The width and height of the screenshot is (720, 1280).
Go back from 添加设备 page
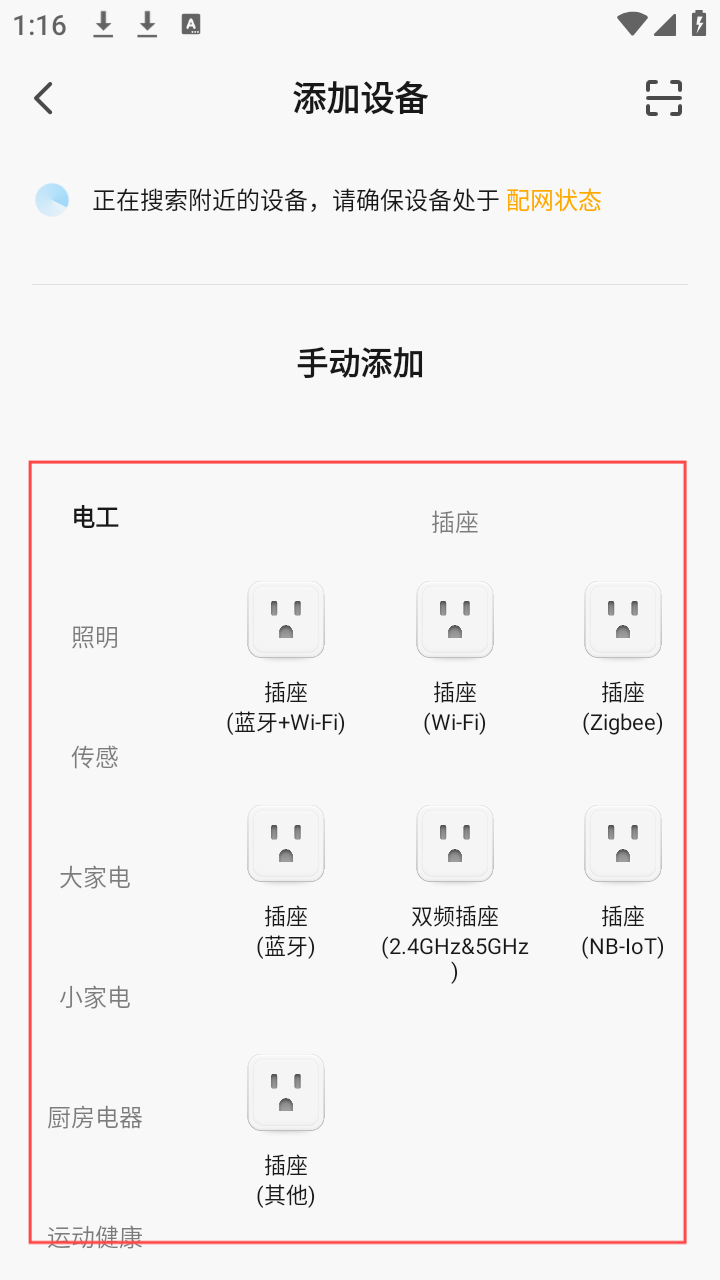43,98
